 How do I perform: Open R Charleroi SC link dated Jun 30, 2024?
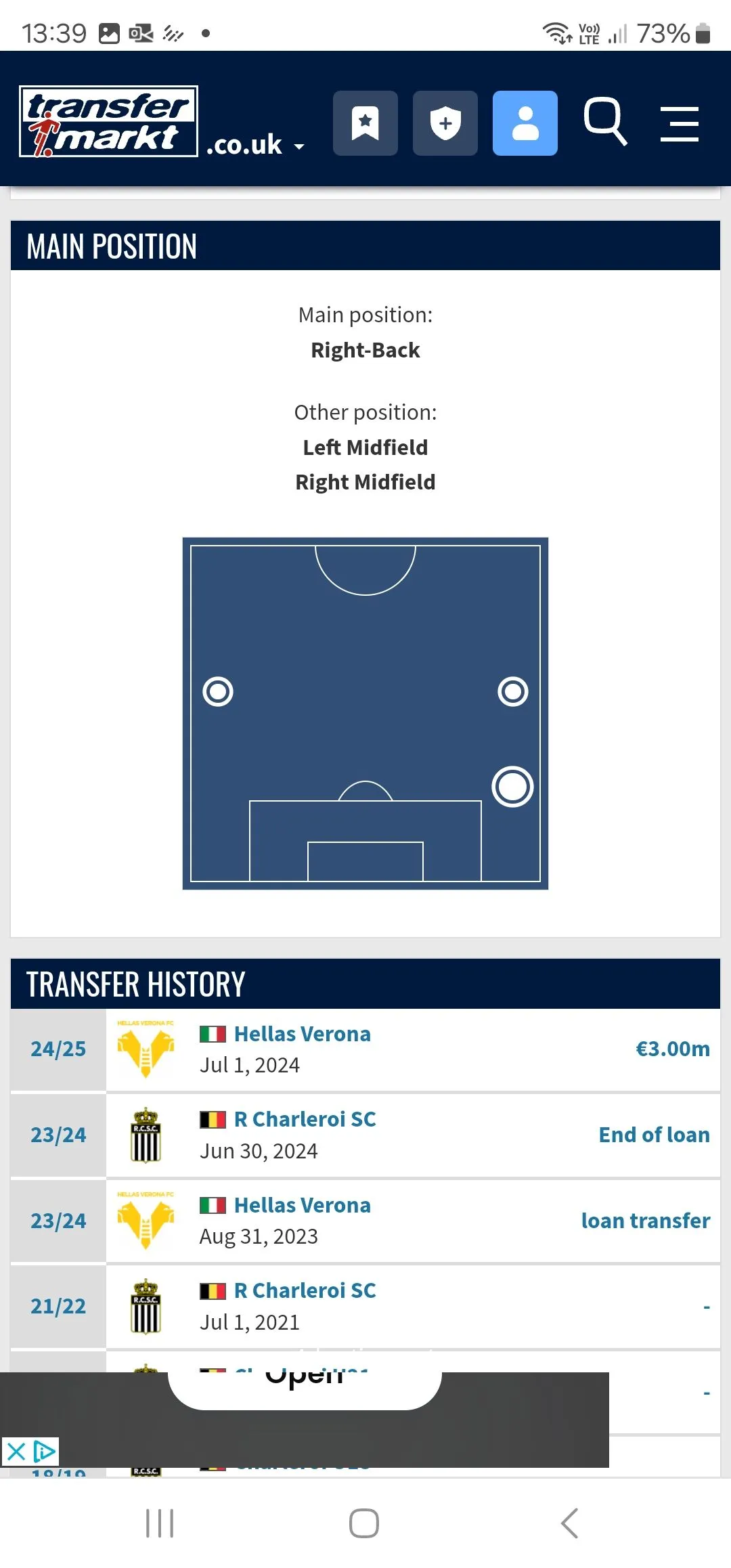[x=305, y=1119]
